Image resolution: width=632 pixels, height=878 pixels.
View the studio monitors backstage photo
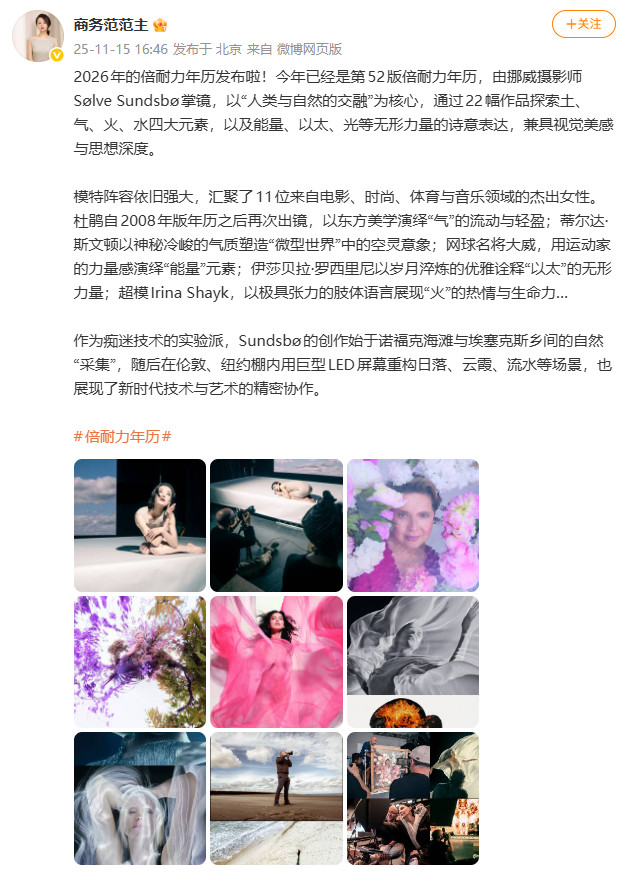tap(413, 798)
